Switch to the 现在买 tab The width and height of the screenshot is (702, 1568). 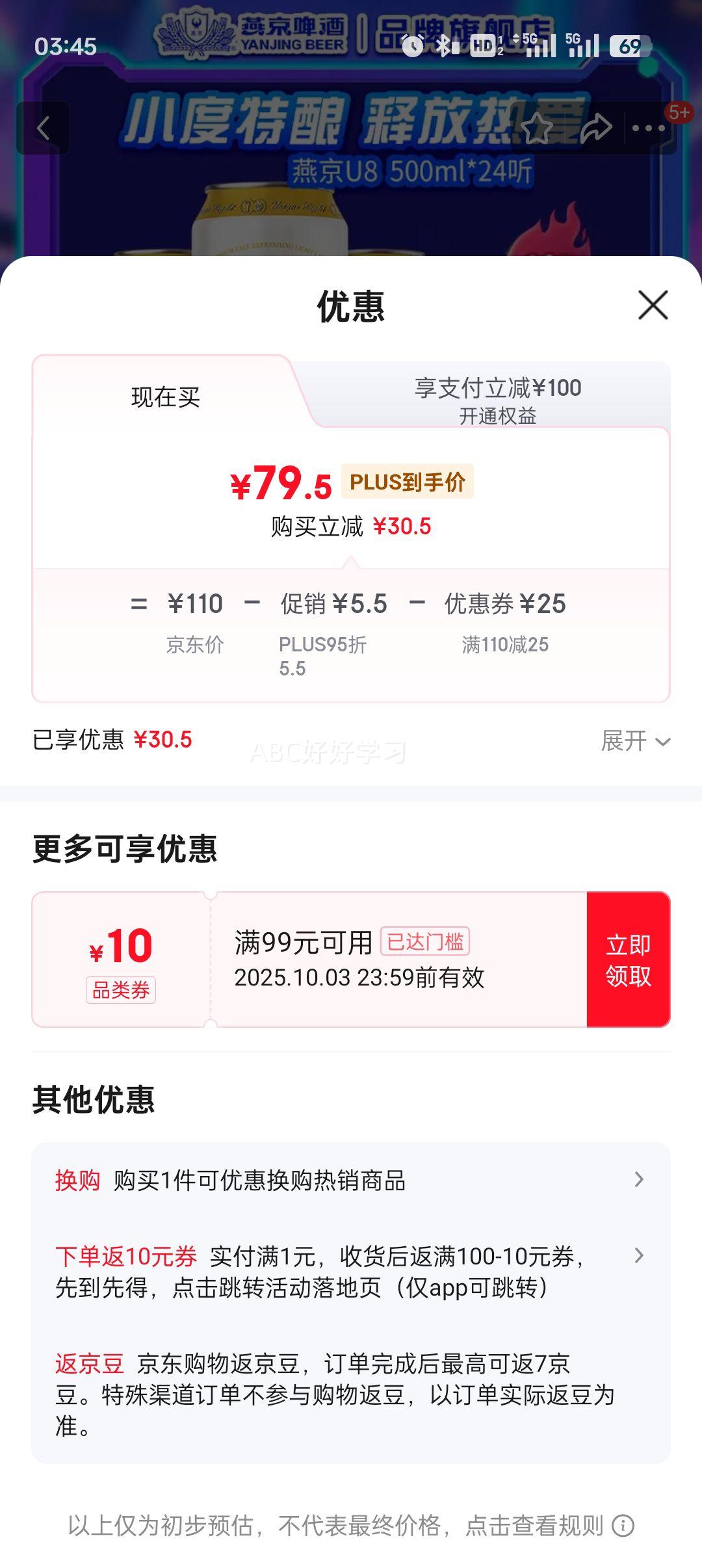click(x=165, y=397)
